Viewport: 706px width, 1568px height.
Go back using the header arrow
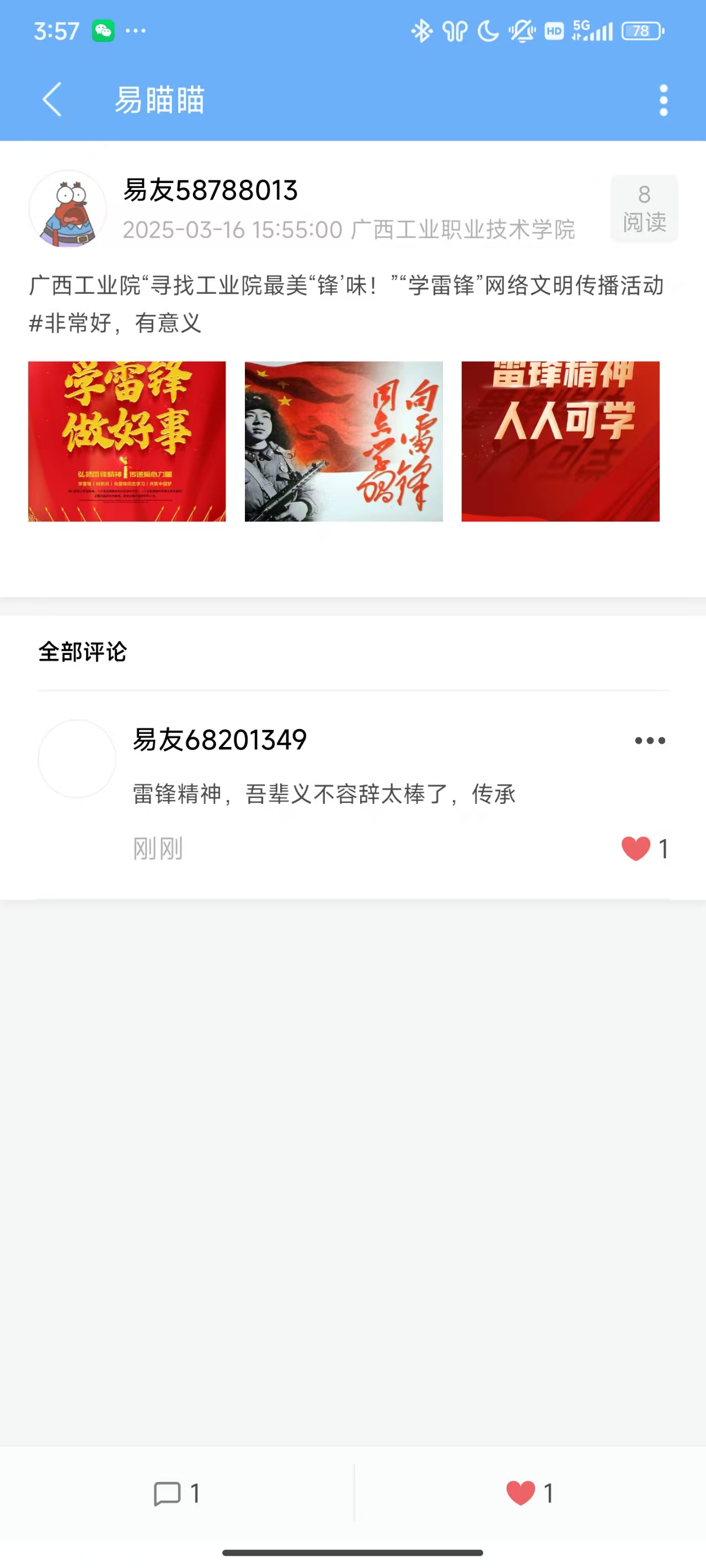52,99
